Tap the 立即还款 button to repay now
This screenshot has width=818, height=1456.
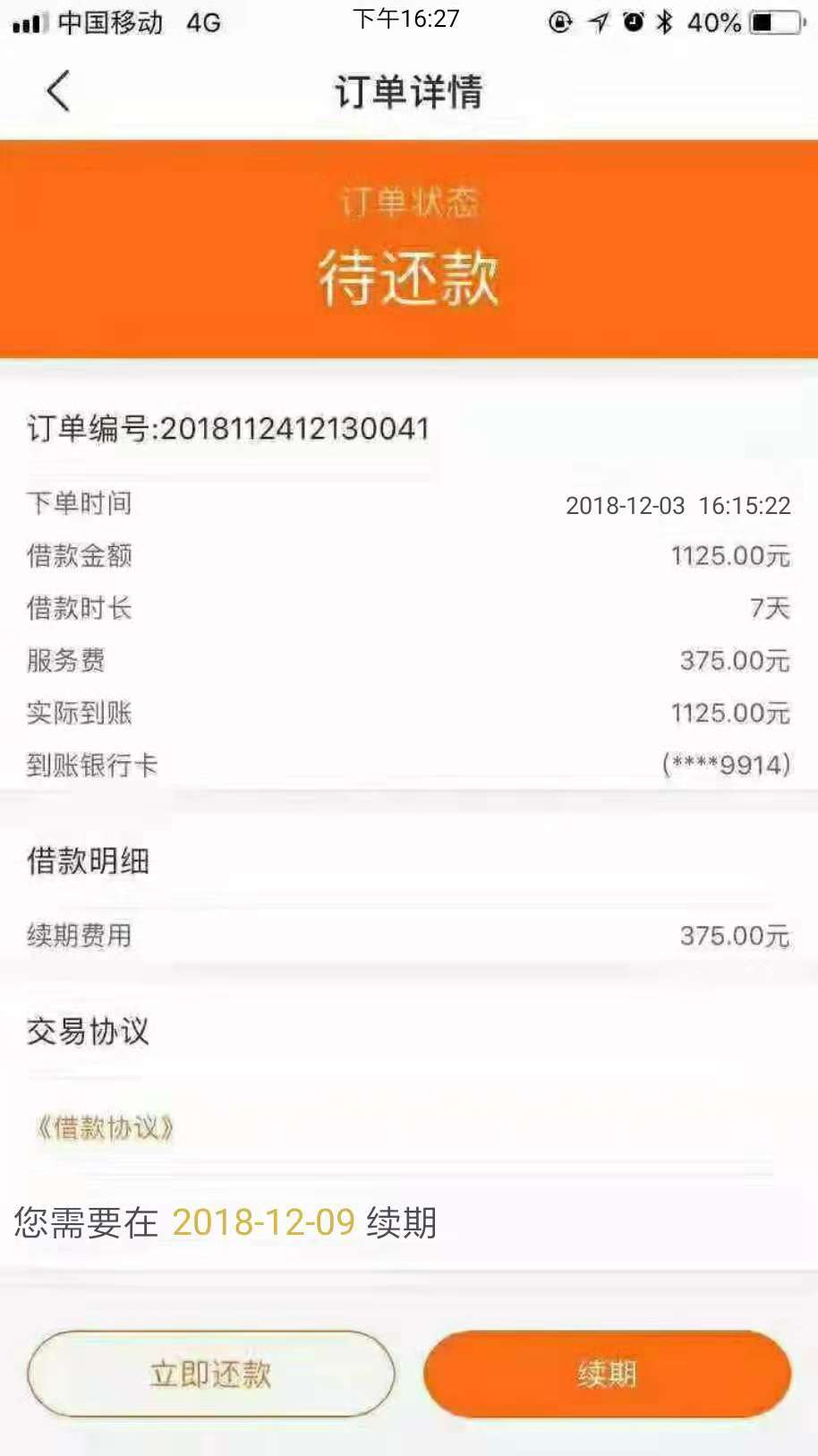click(211, 1374)
